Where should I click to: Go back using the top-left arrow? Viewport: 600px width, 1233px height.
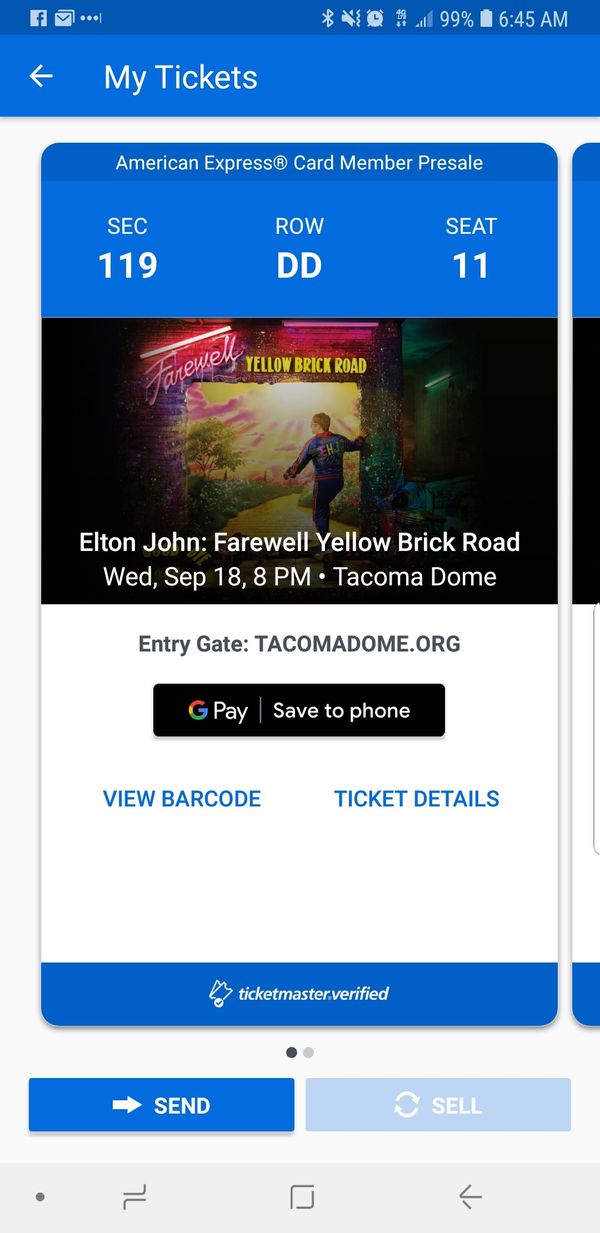coord(41,76)
